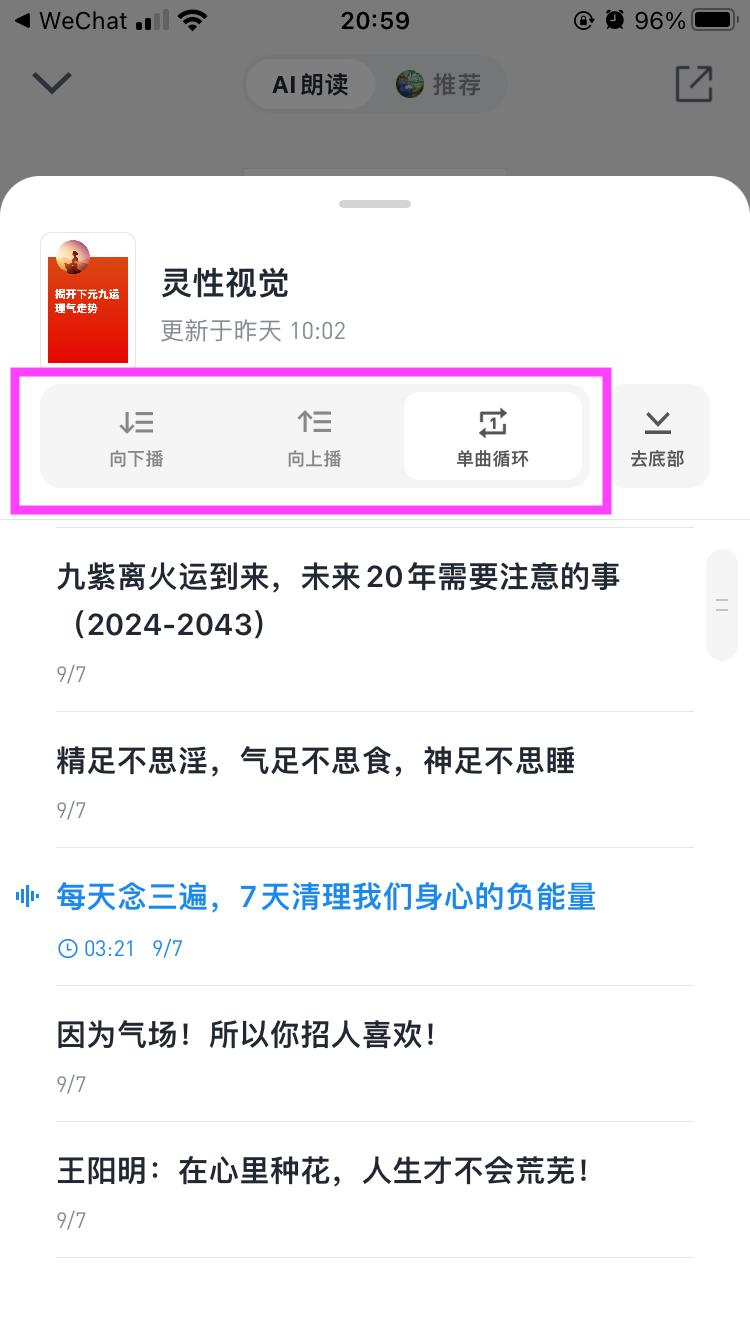Open the share icon at top right
This screenshot has height=1334, width=750.
pos(693,84)
